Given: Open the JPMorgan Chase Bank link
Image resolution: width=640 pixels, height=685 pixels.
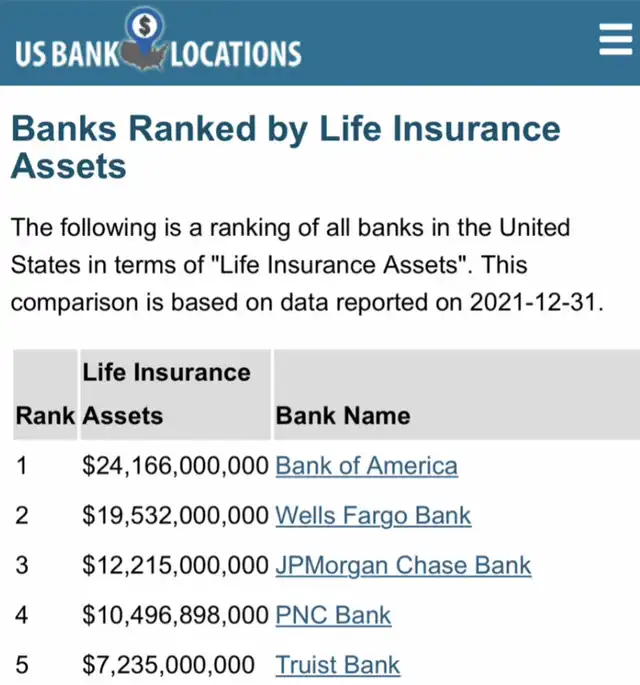Looking at the screenshot, I should (403, 566).
